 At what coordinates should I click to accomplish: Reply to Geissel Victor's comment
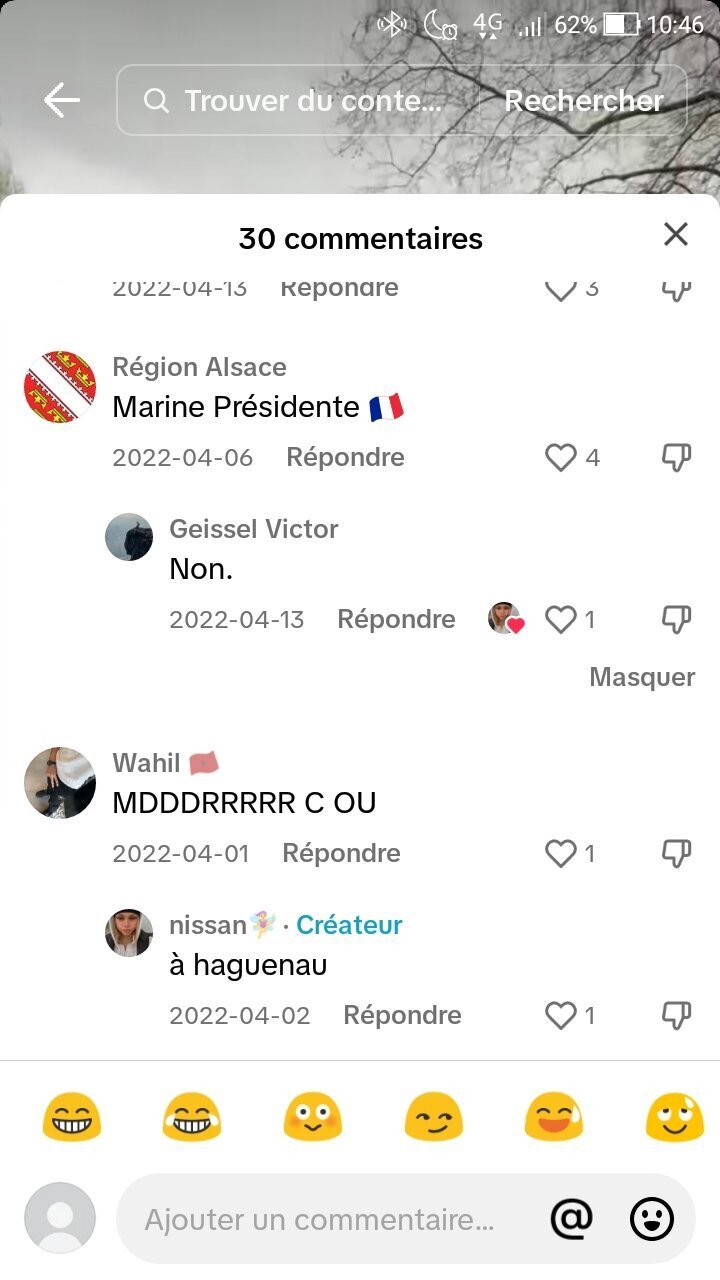click(x=396, y=620)
